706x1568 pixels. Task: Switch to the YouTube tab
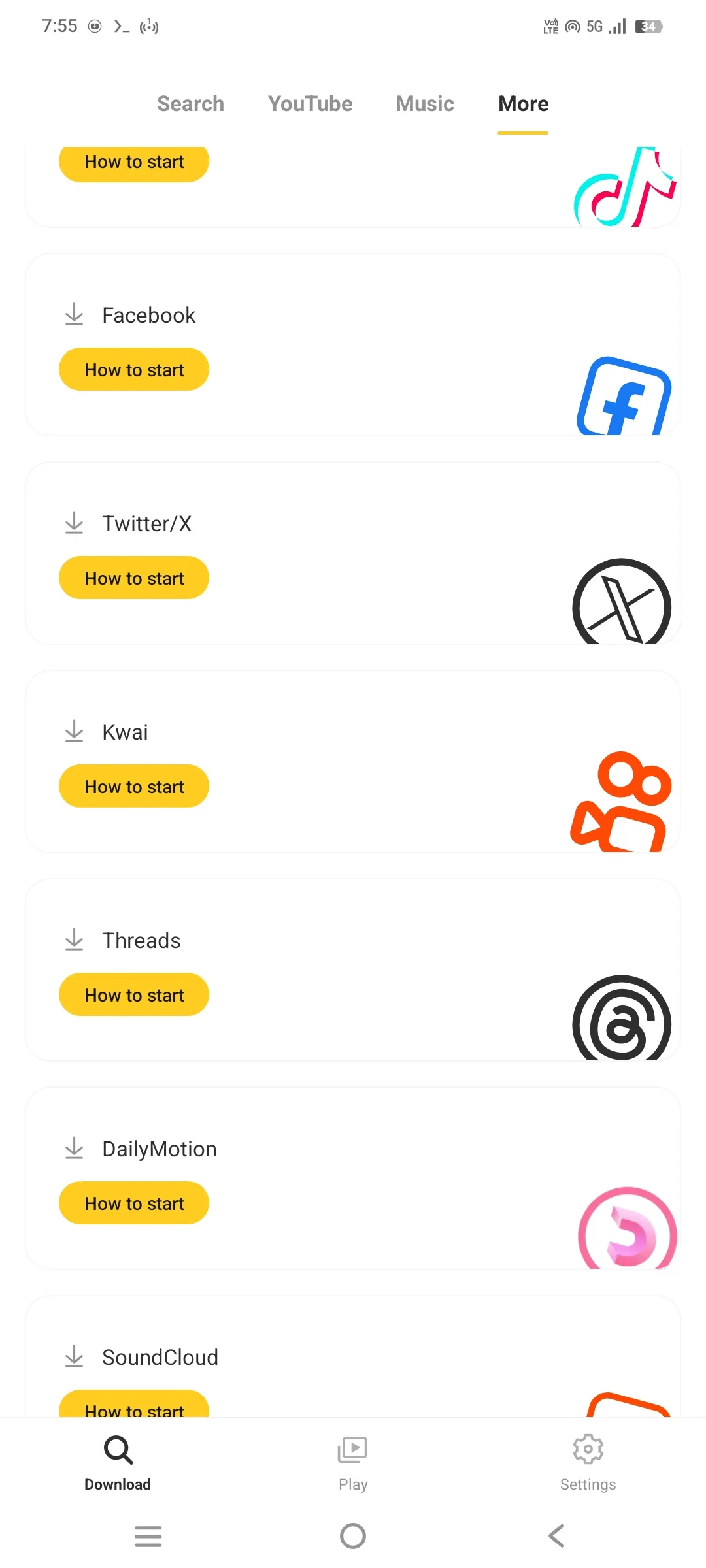pyautogui.click(x=310, y=103)
